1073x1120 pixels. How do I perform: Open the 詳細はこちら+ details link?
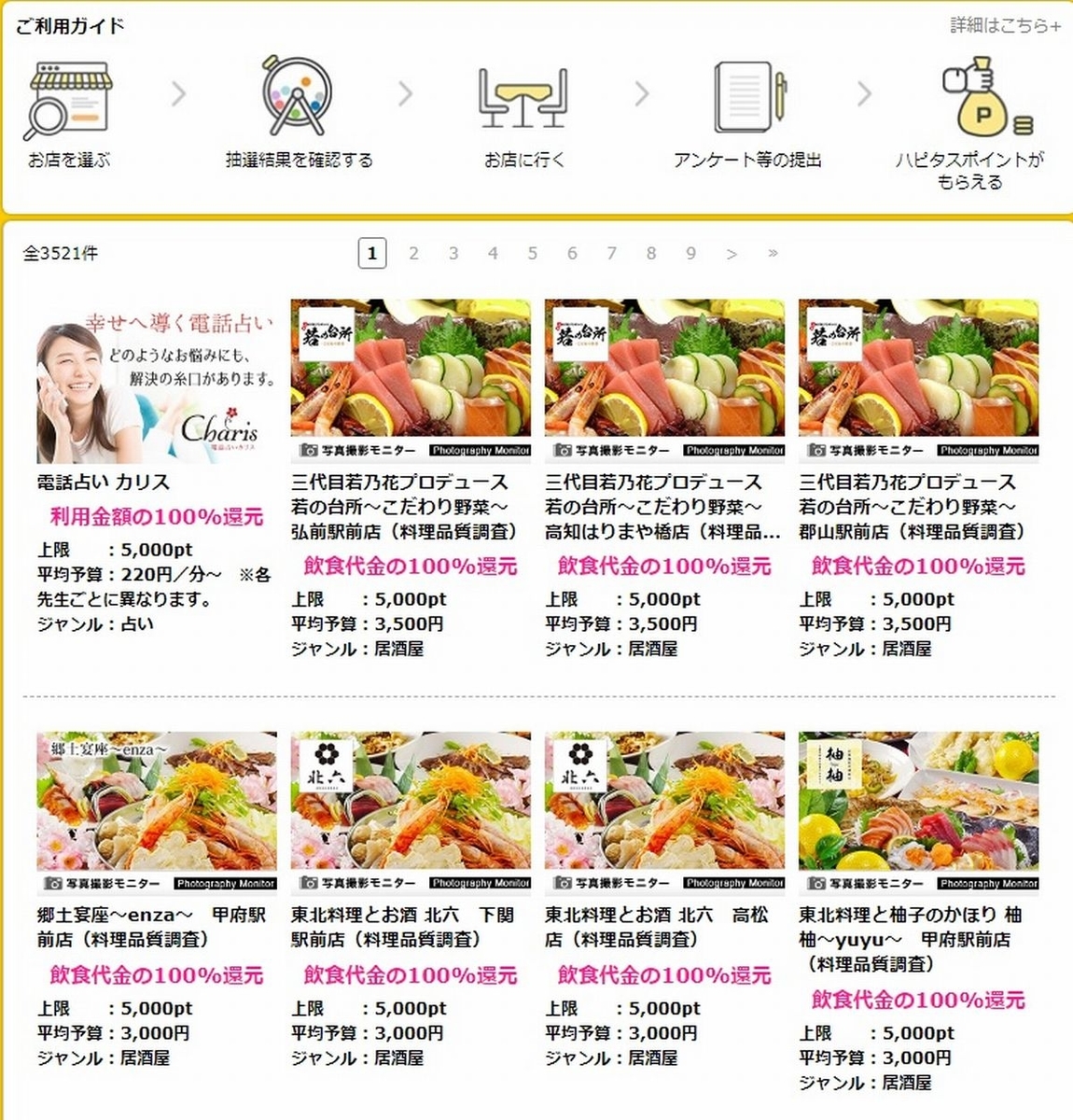pyautogui.click(x=1005, y=25)
